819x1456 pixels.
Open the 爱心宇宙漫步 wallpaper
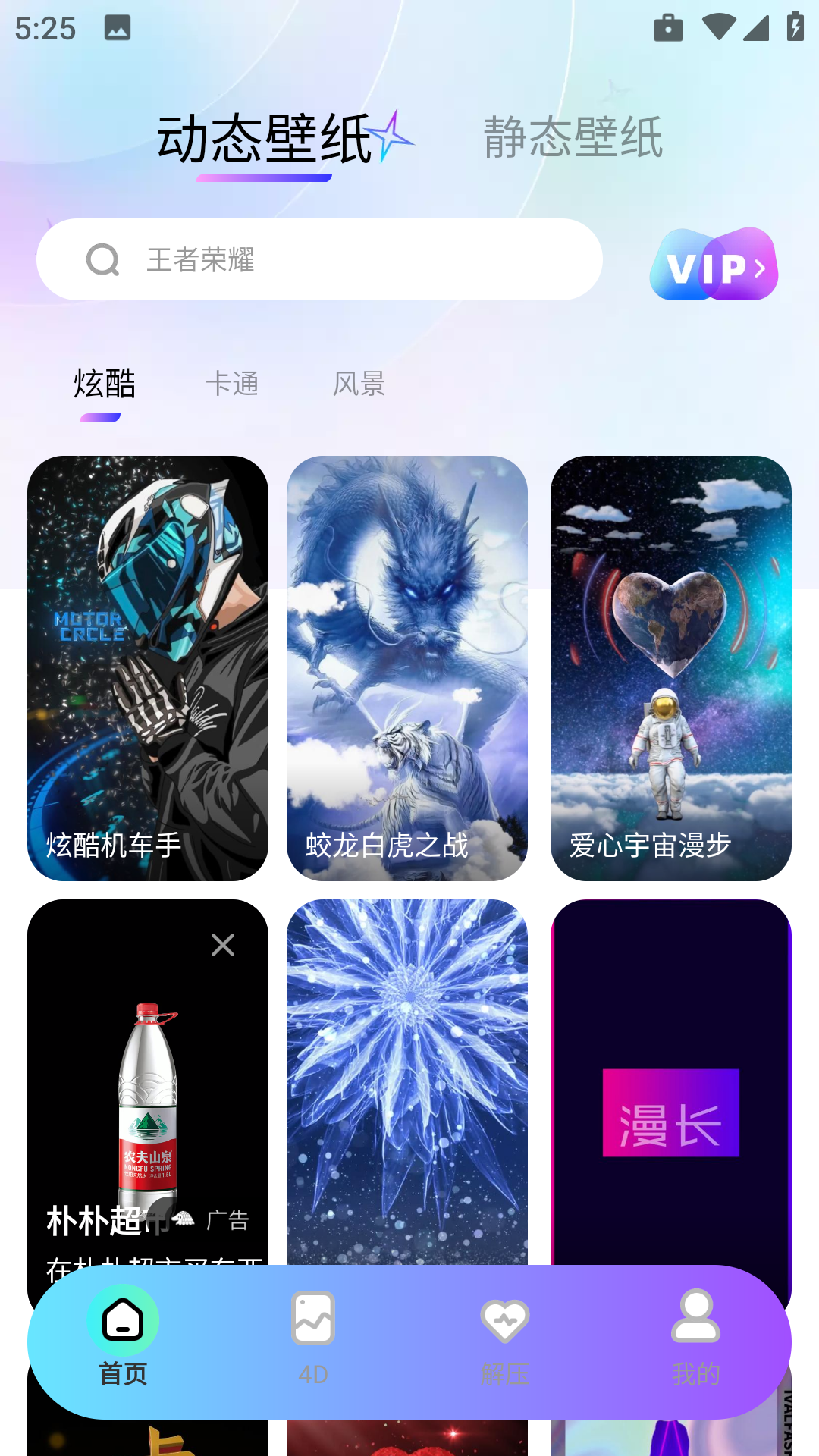point(671,667)
